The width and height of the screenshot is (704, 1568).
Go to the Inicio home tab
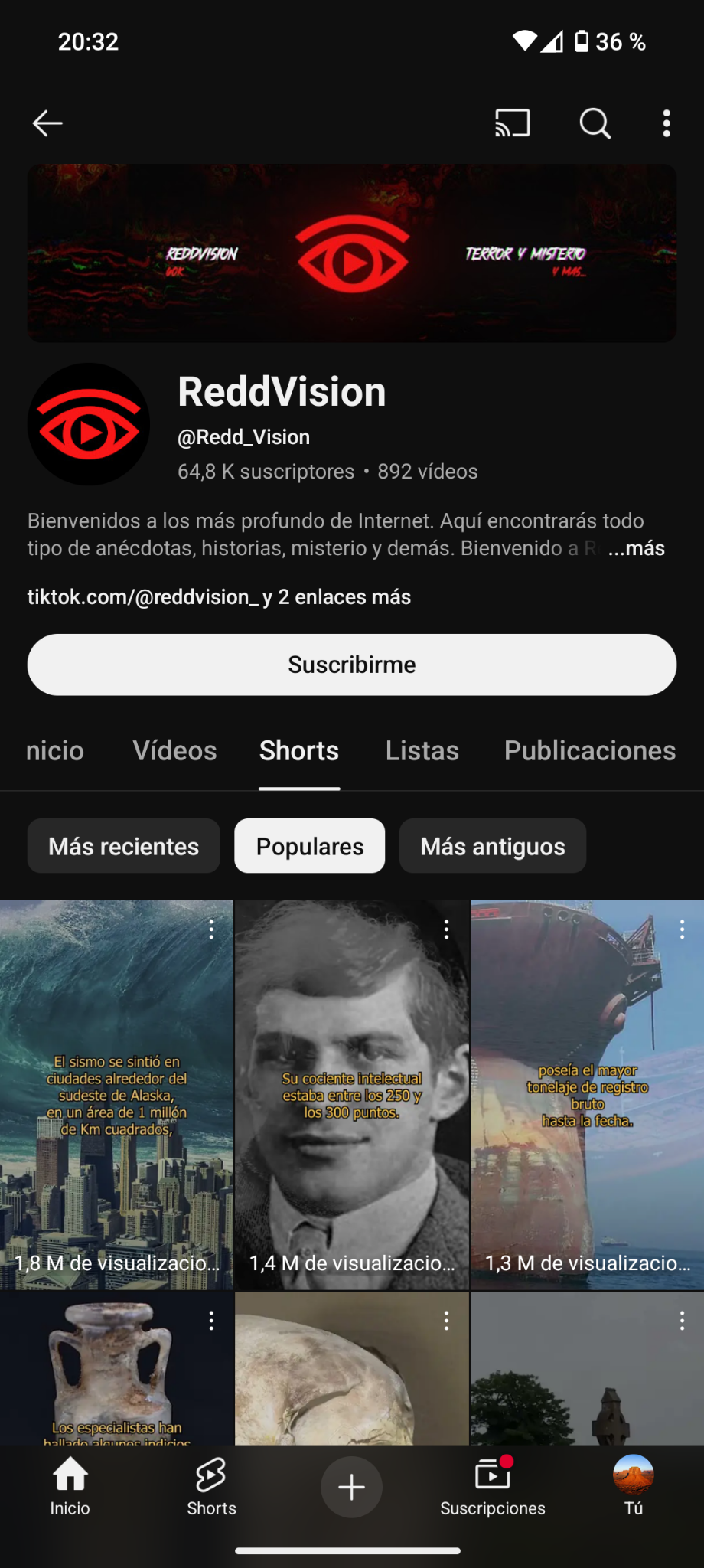(x=70, y=1487)
